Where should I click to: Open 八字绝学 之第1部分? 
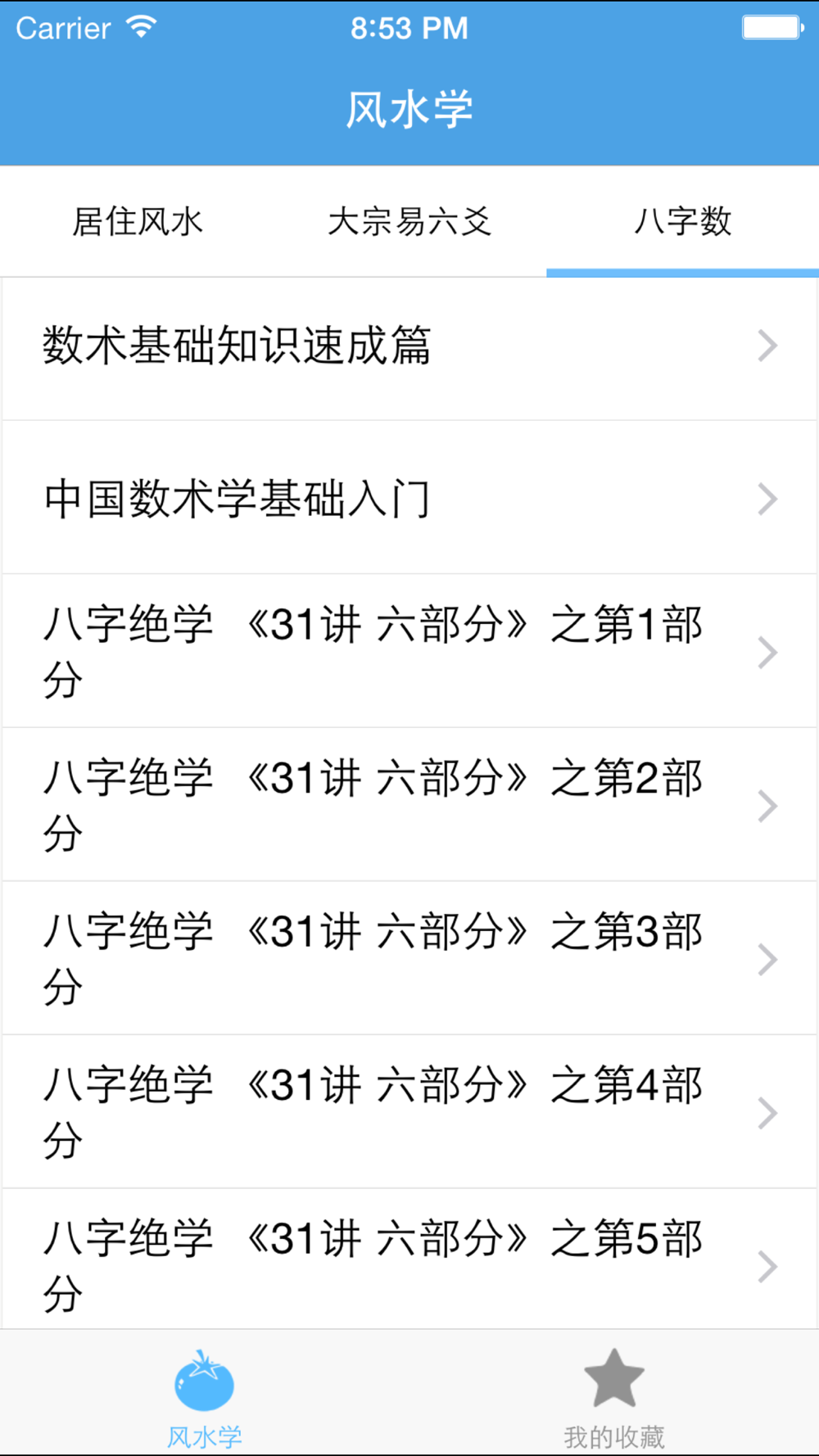pyautogui.click(x=409, y=652)
